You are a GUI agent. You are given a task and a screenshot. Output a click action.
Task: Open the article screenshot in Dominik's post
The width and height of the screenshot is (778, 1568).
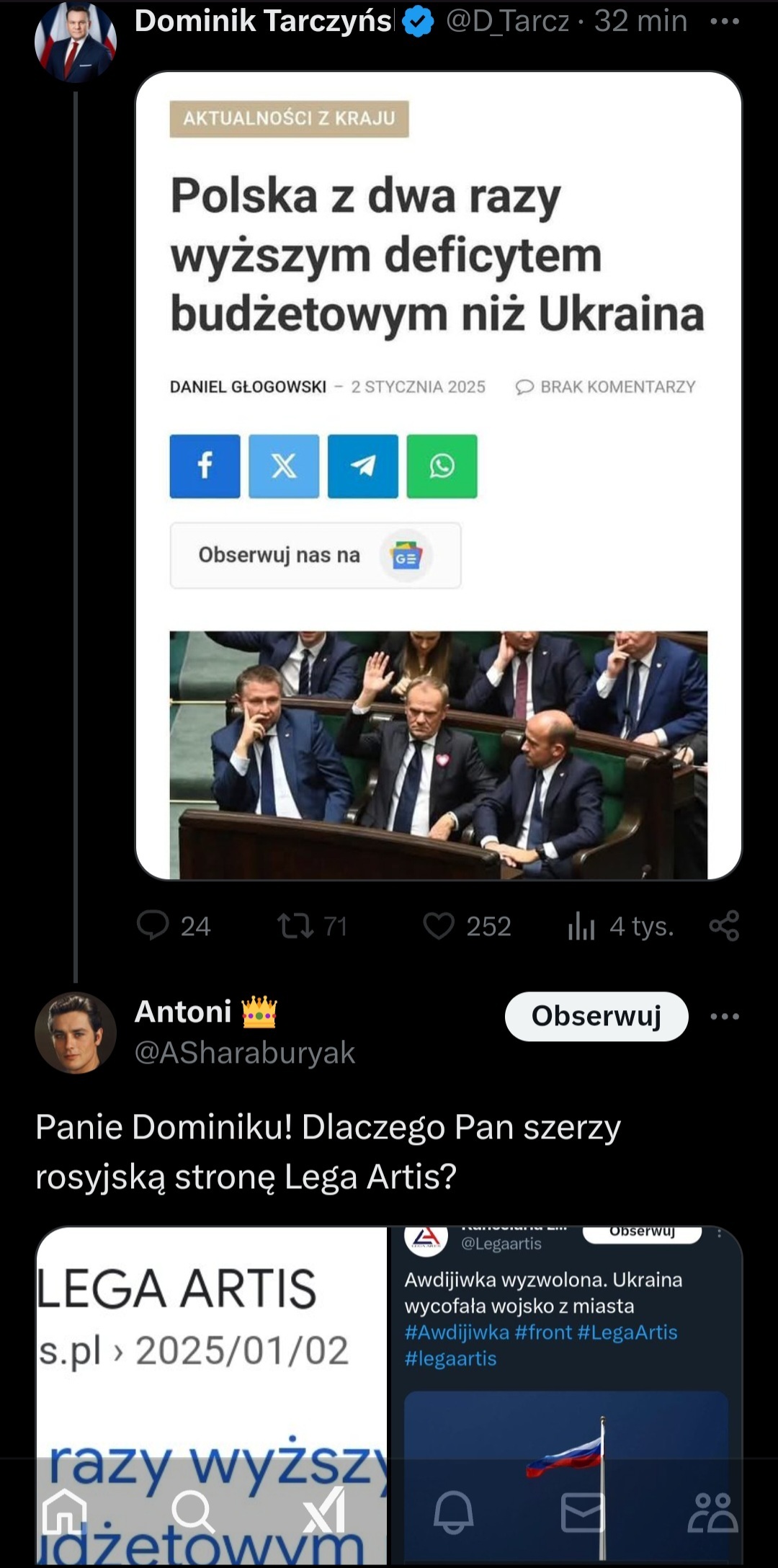438,476
